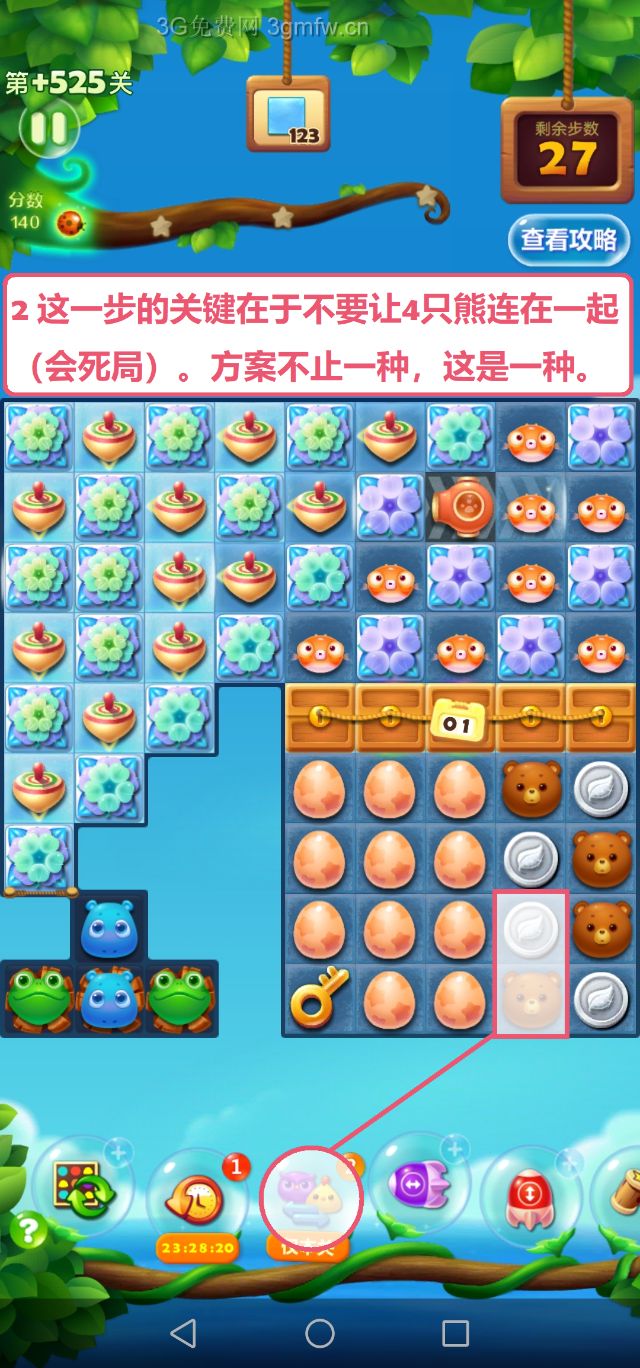Viewport: 640px width, 1368px height.
Task: Open the green question mark help
Action: 29,1229
